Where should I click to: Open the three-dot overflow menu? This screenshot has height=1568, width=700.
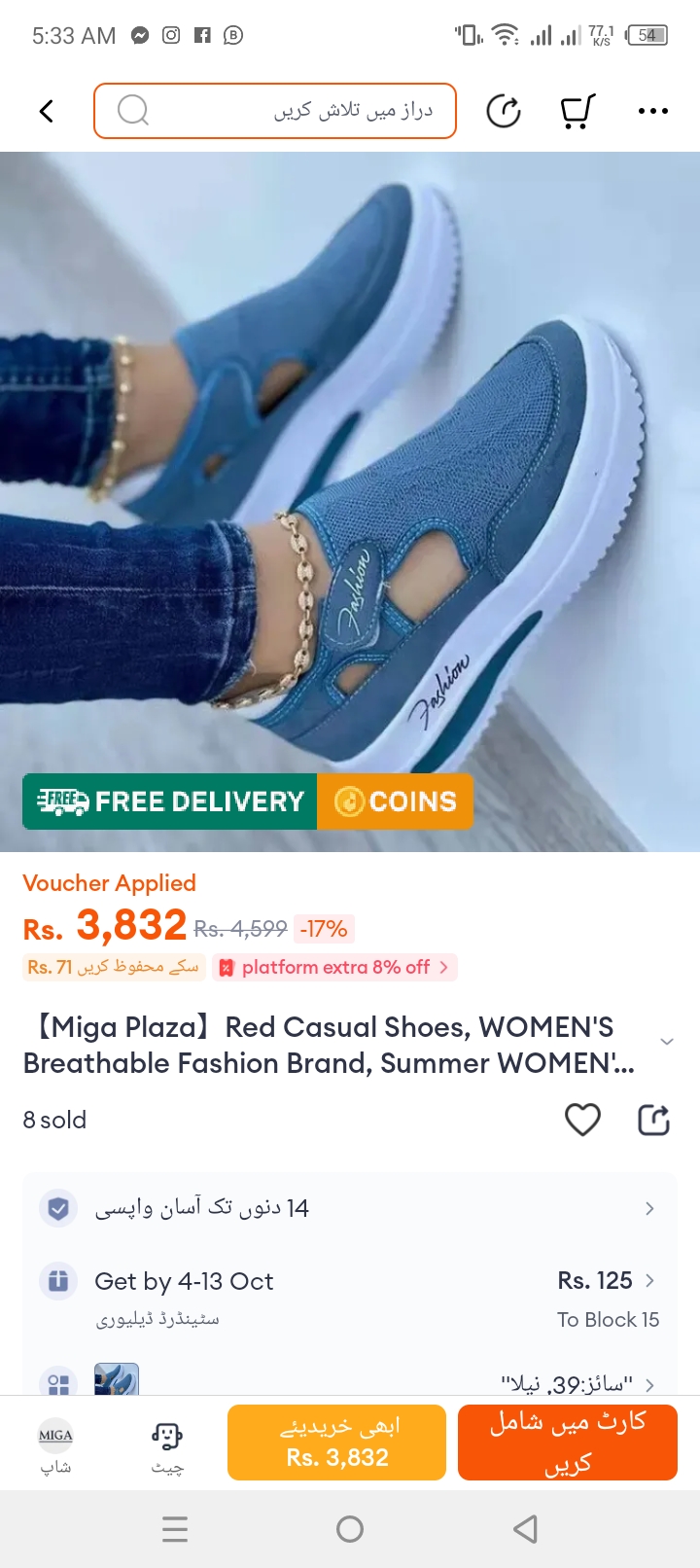click(652, 111)
